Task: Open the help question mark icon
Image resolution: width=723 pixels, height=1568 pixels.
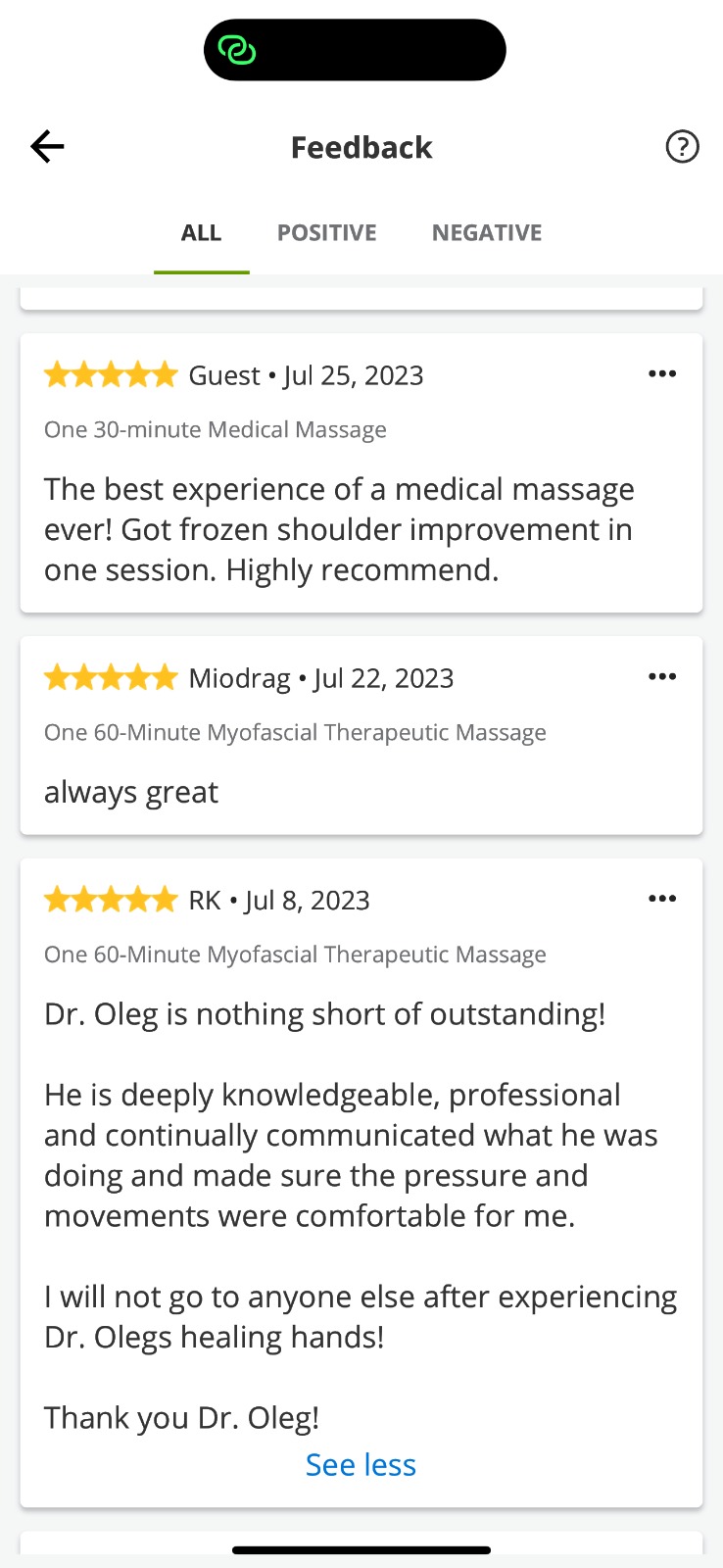Action: point(682,147)
